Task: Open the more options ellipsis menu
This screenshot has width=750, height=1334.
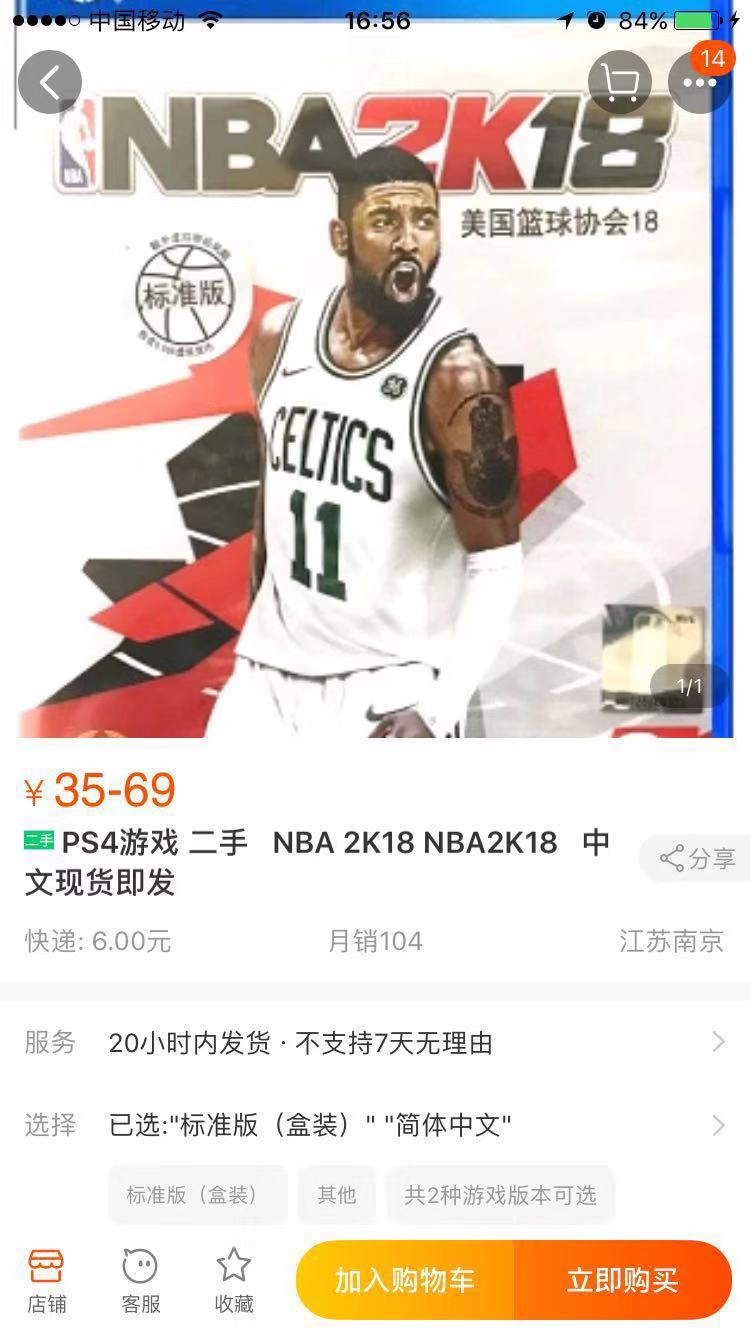Action: [700, 81]
